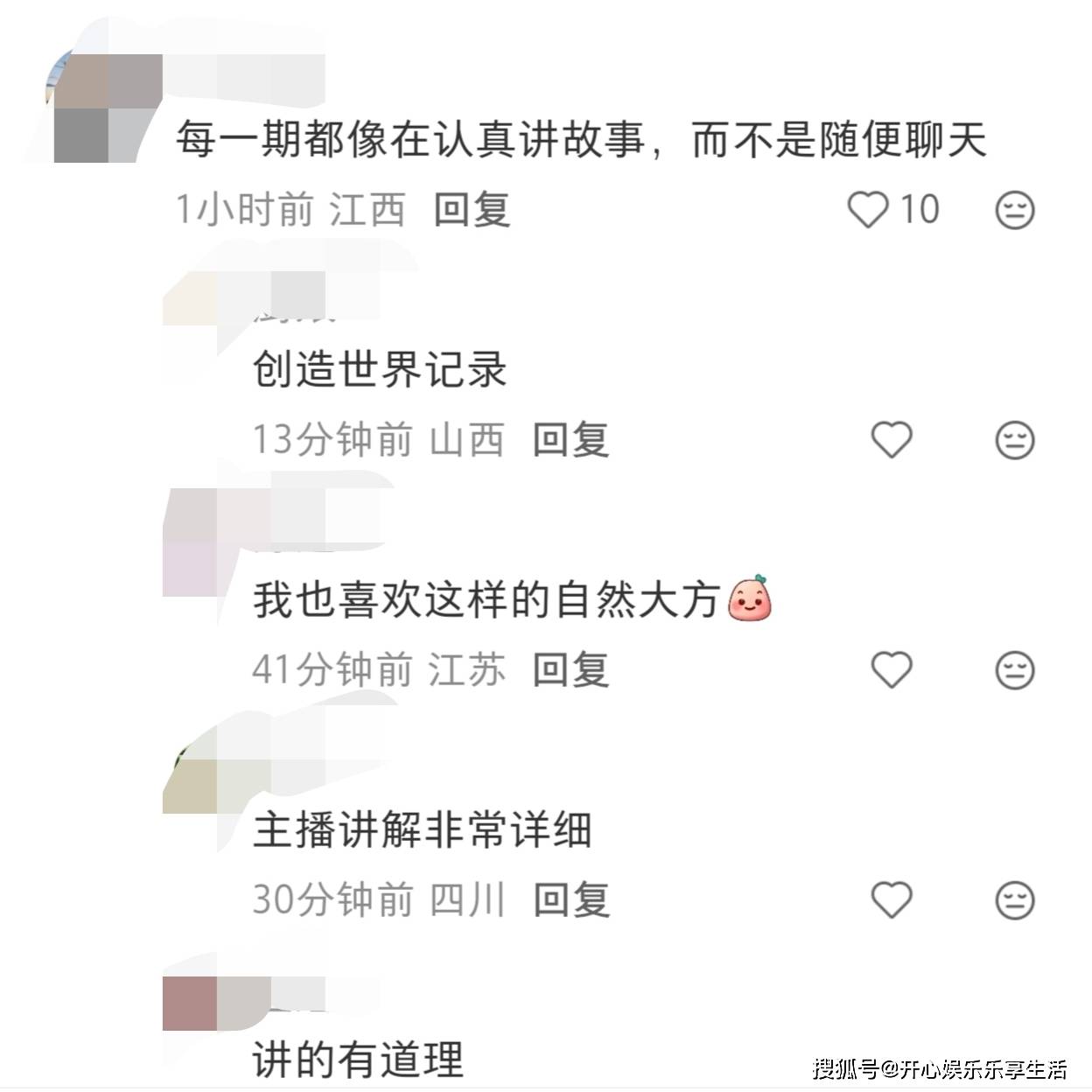Like the comment 主播讲解非常详细
The image size is (1092, 1092).
point(892,899)
